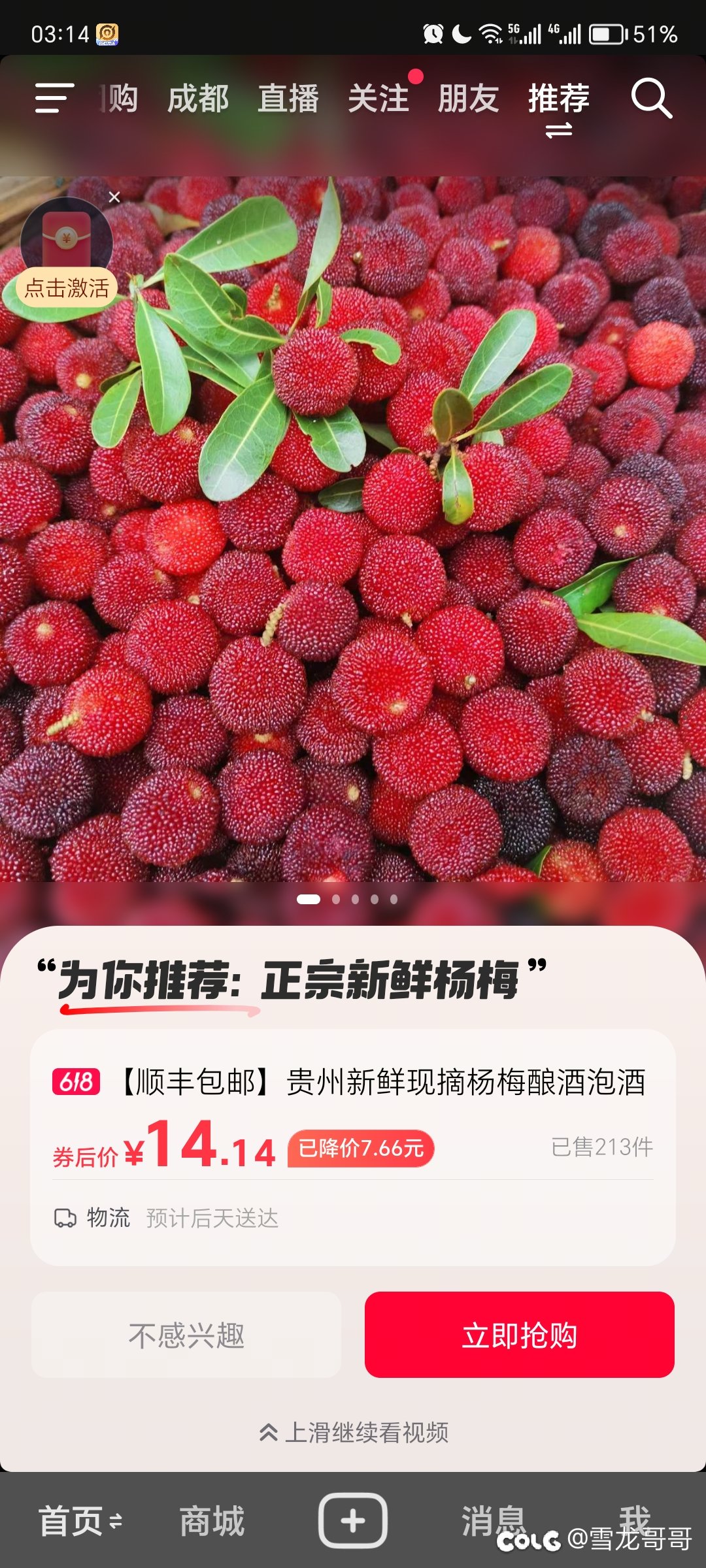The width and height of the screenshot is (706, 1568).
Task: Dismiss the red envelope widget
Action: (x=114, y=197)
